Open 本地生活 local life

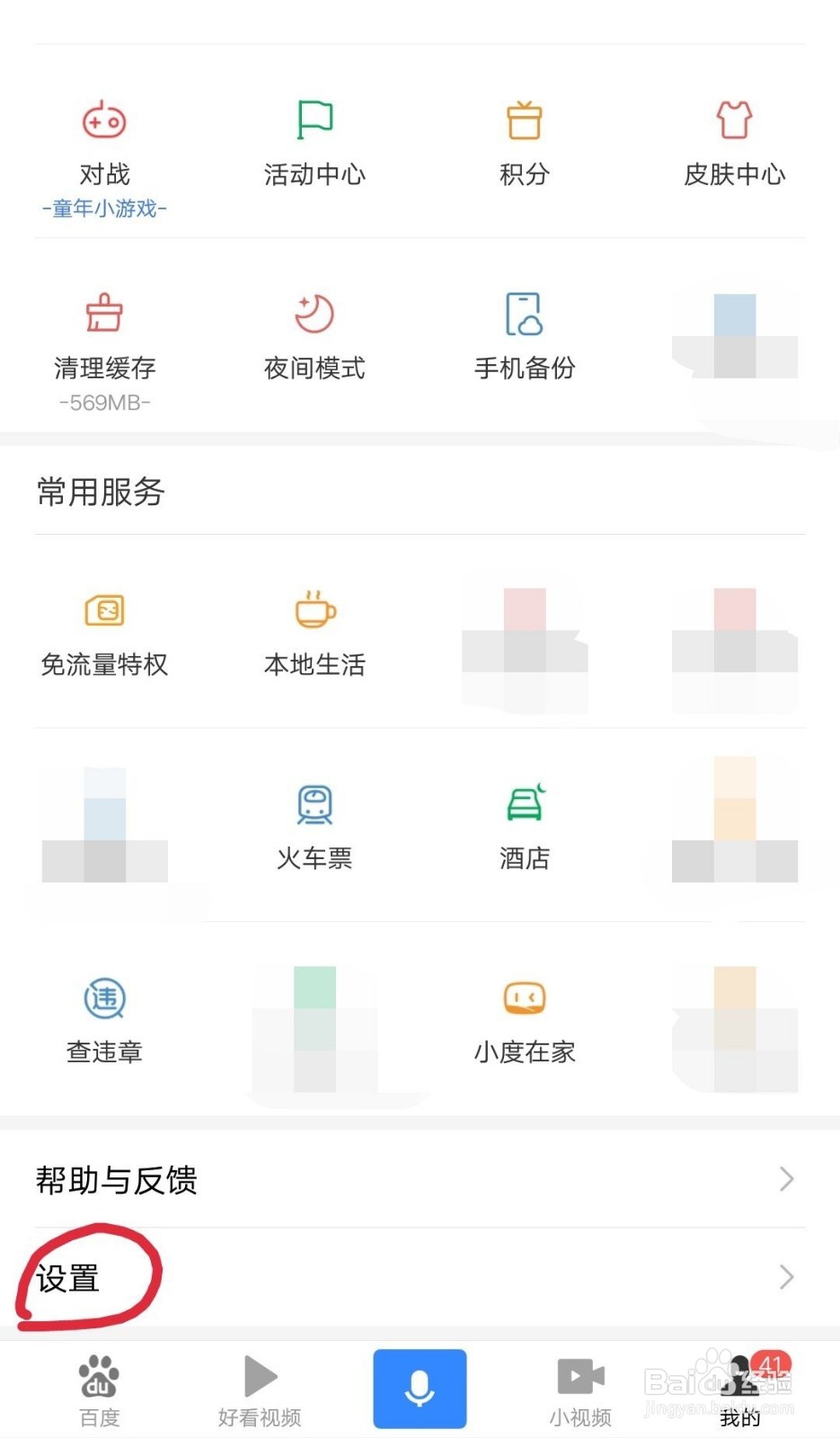click(x=314, y=634)
